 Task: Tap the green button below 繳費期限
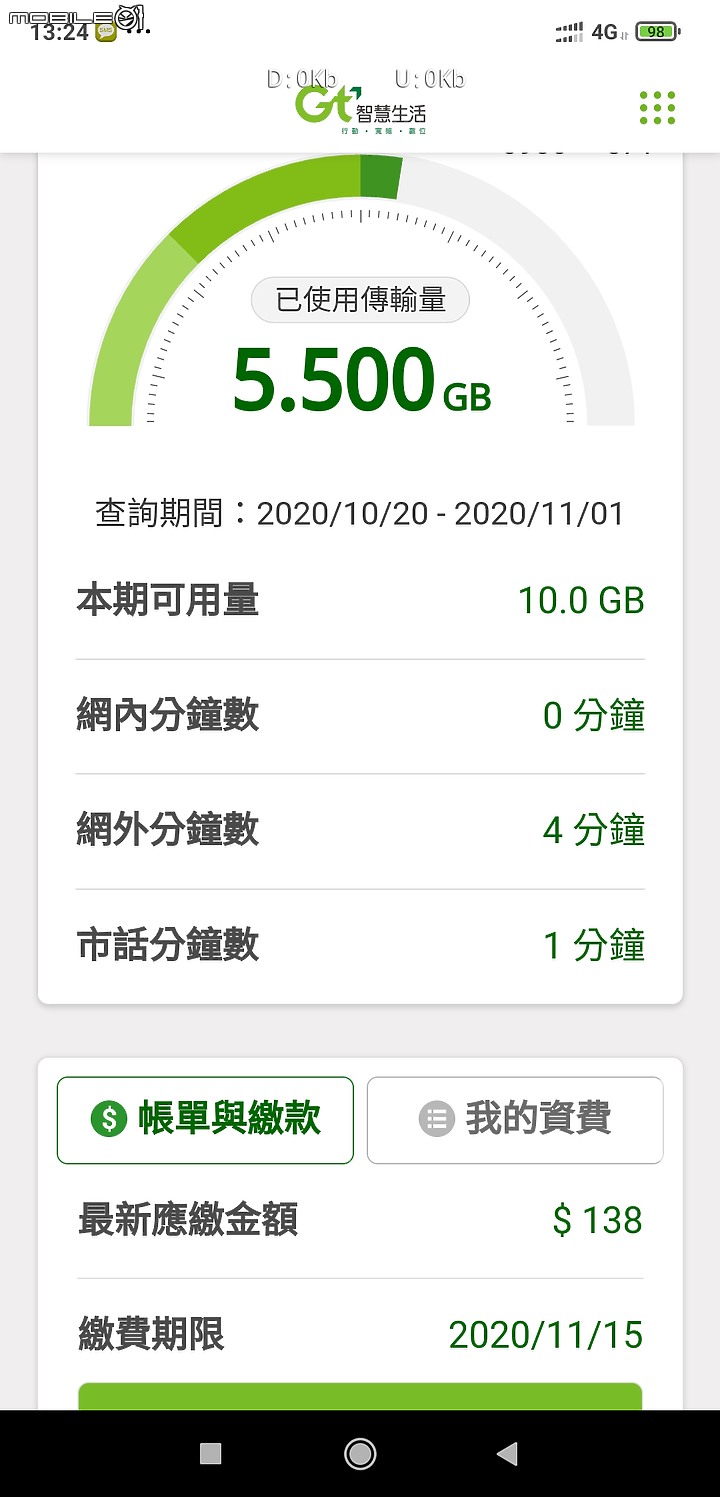[x=360, y=1397]
